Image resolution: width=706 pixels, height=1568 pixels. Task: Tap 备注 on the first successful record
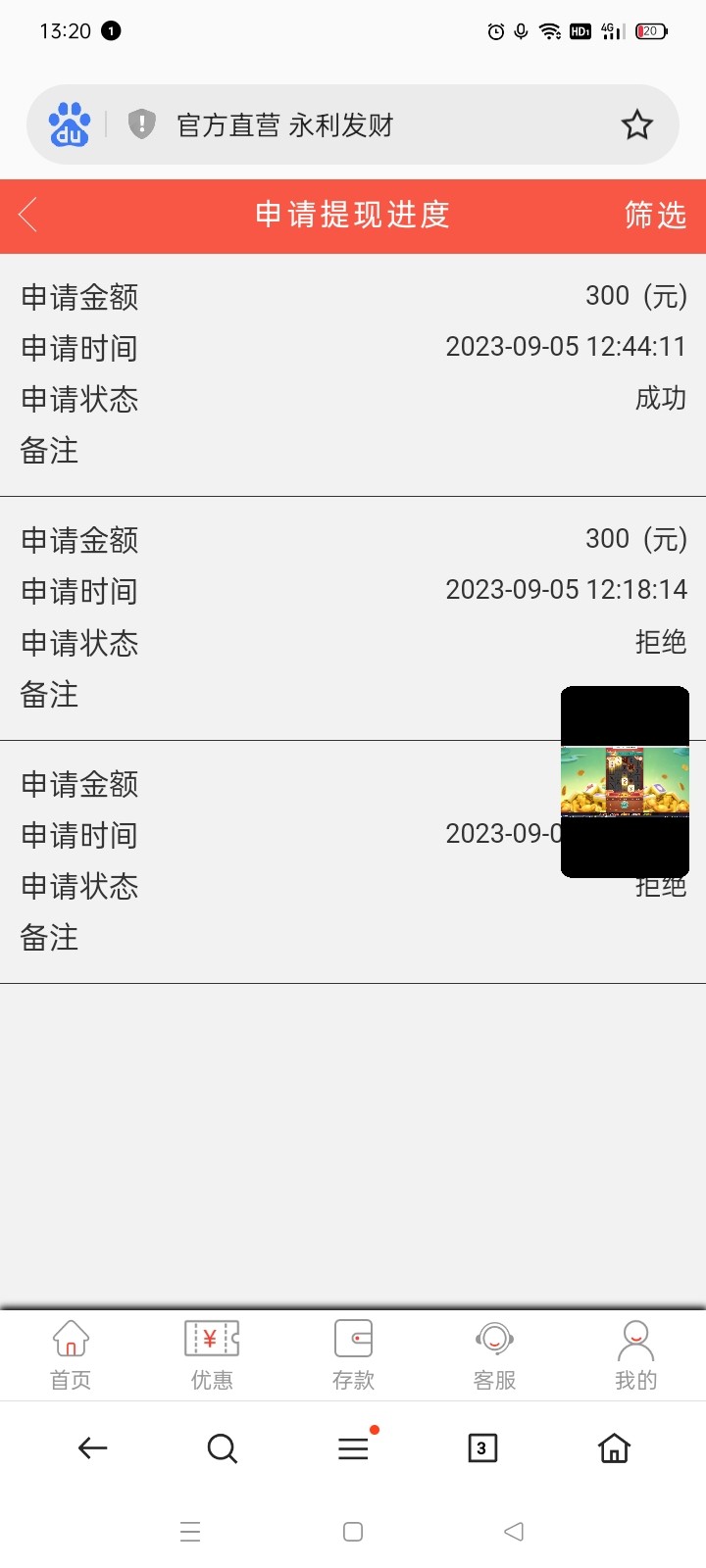click(48, 451)
